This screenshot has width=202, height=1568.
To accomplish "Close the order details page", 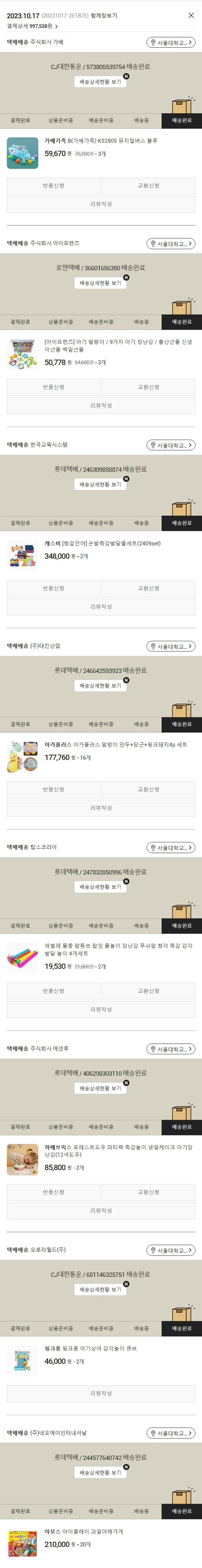I will pyautogui.click(x=191, y=15).
